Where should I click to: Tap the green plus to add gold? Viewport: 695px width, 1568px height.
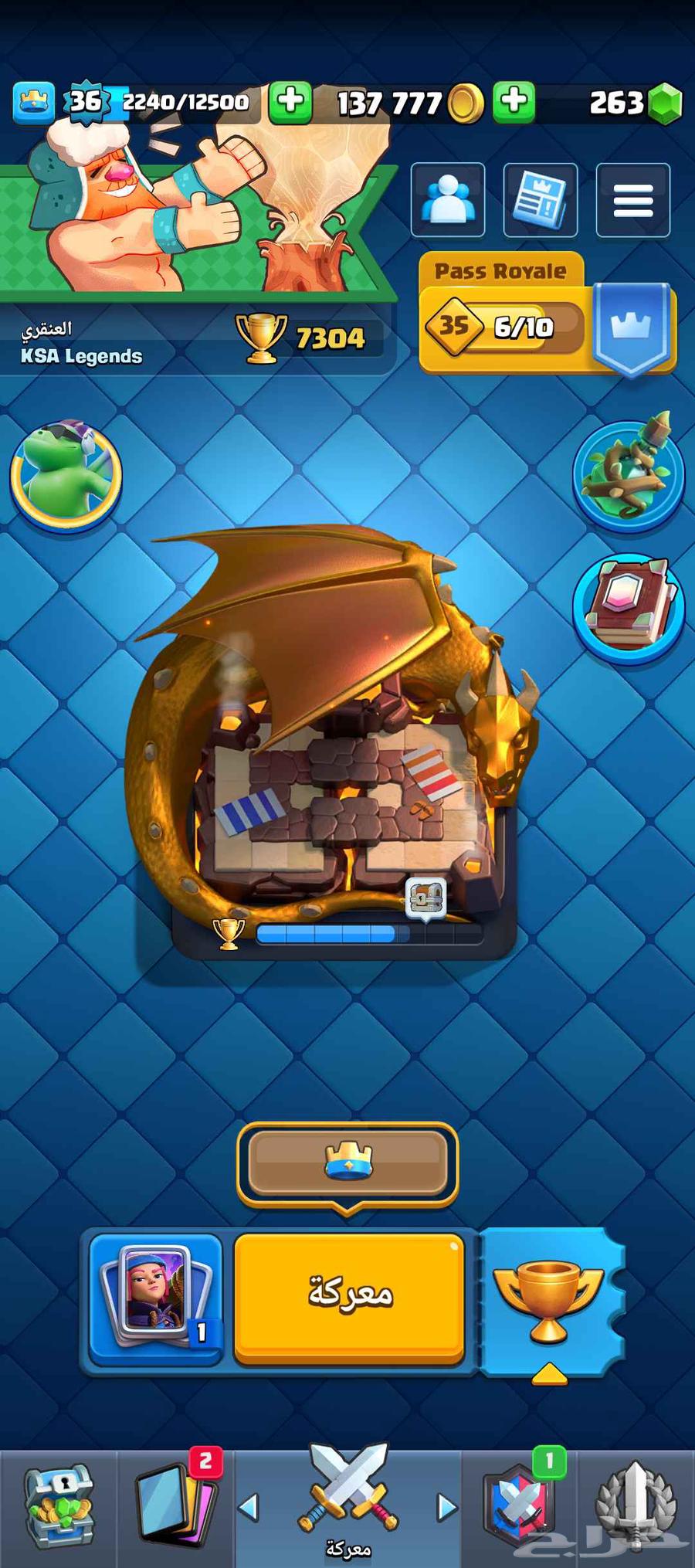(x=514, y=101)
